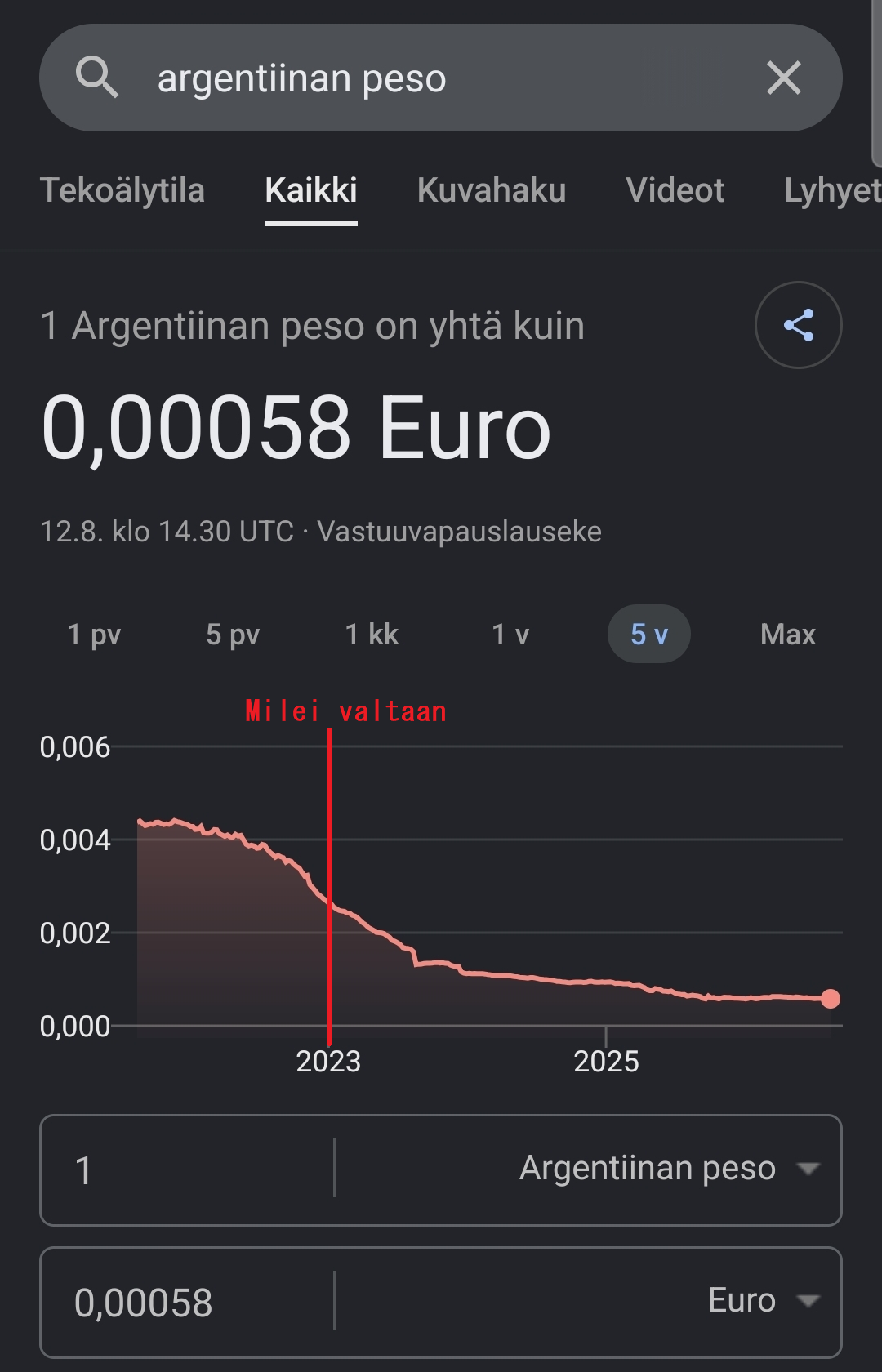The height and width of the screenshot is (1372, 882).
Task: Select the 1 pv chart range
Action: click(x=94, y=635)
